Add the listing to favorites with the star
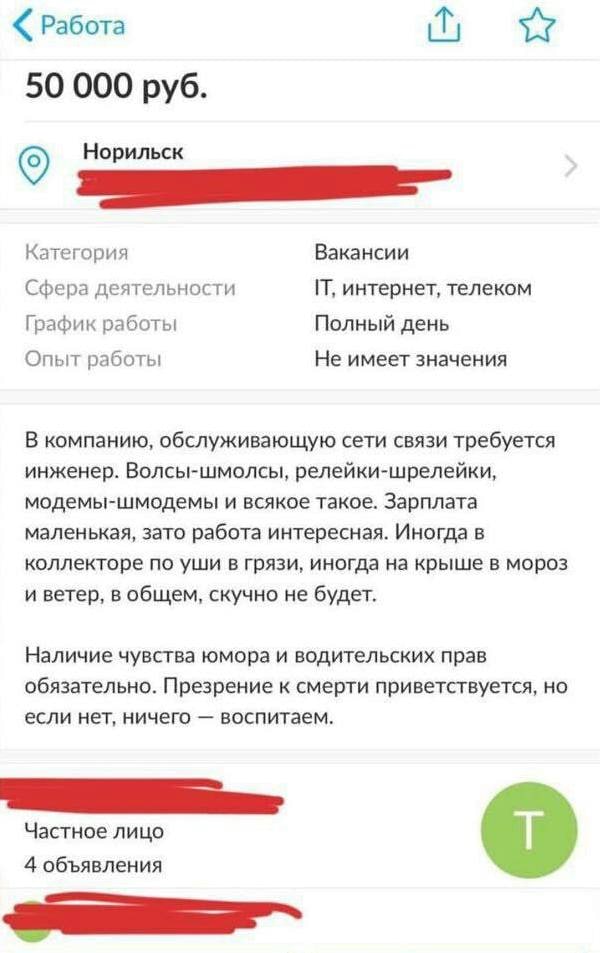 (x=537, y=27)
